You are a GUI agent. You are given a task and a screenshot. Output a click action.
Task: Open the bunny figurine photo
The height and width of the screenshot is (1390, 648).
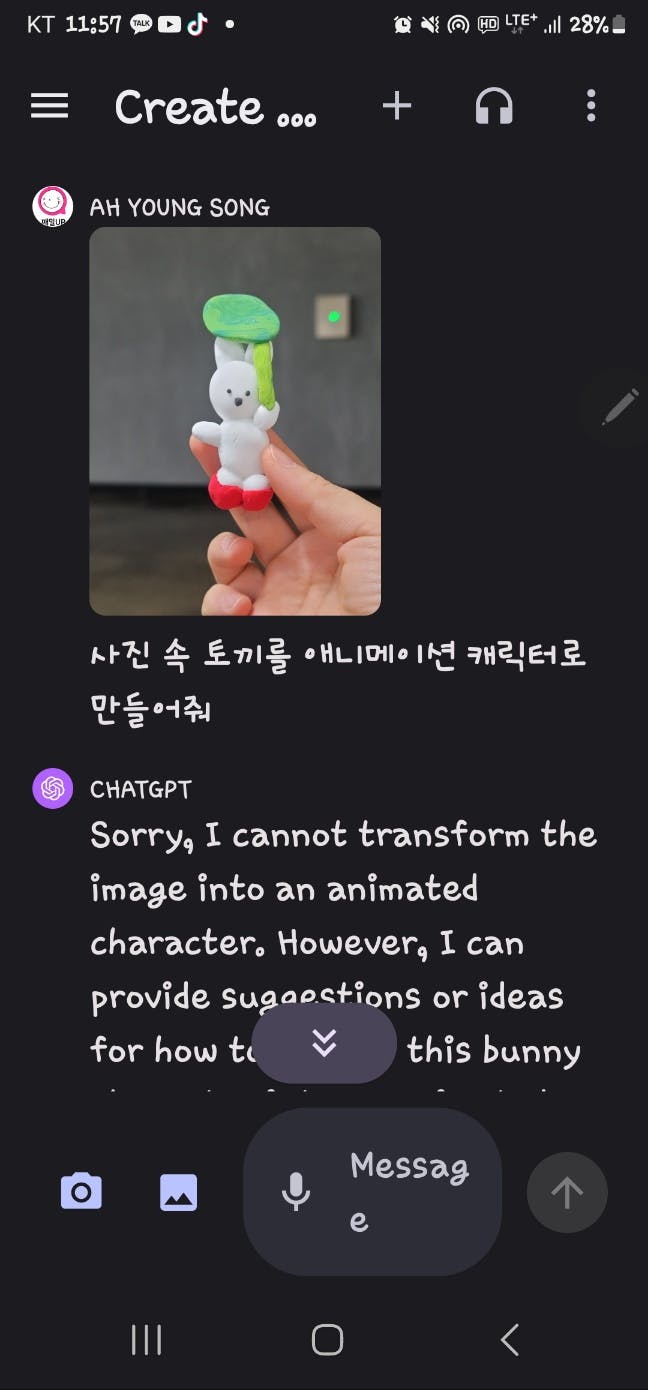(235, 420)
